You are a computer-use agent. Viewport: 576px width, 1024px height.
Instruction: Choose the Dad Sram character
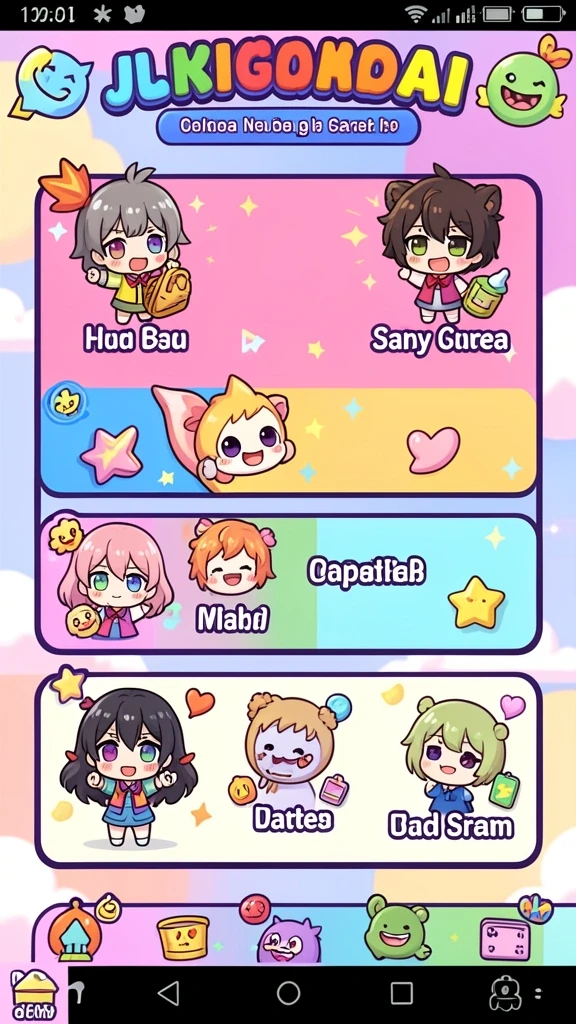click(452, 769)
